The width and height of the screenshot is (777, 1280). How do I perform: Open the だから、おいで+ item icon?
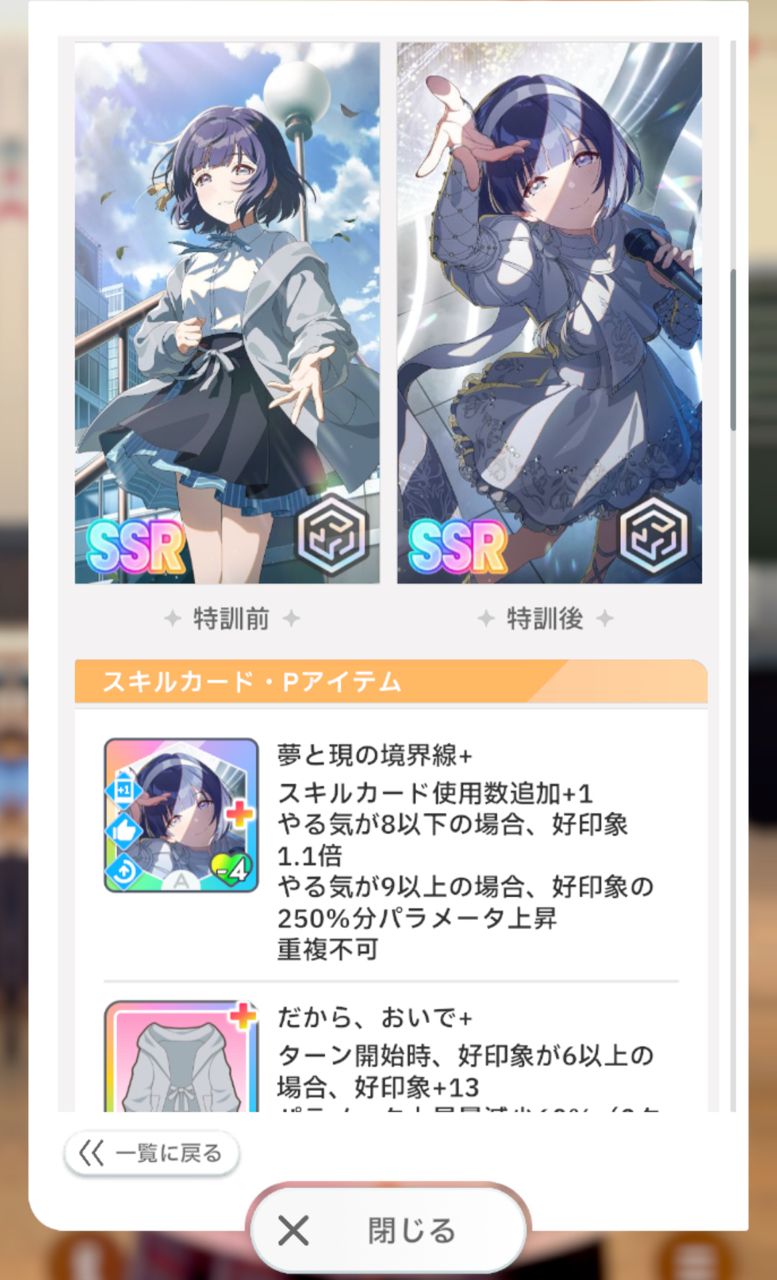tap(181, 1056)
